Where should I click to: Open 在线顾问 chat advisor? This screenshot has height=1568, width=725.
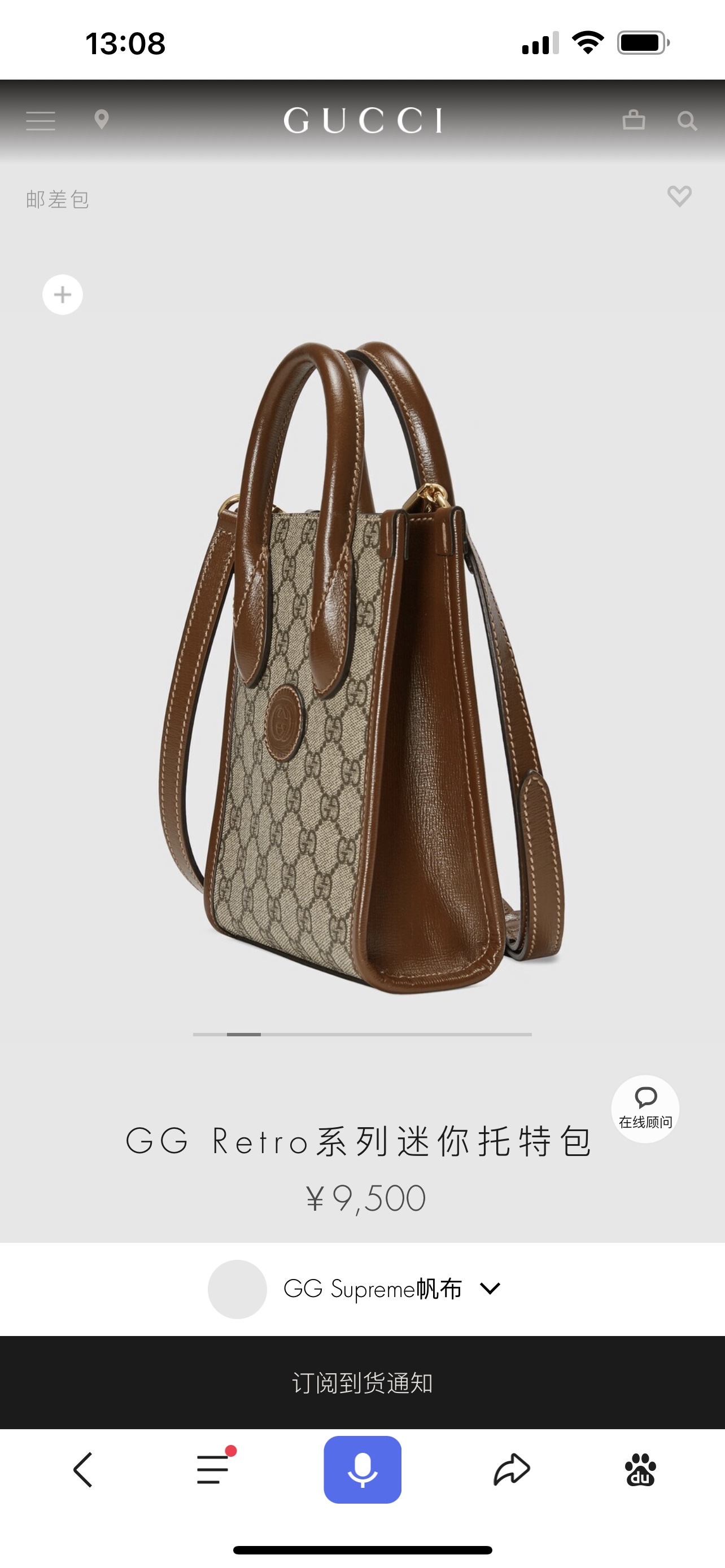pyautogui.click(x=645, y=1109)
